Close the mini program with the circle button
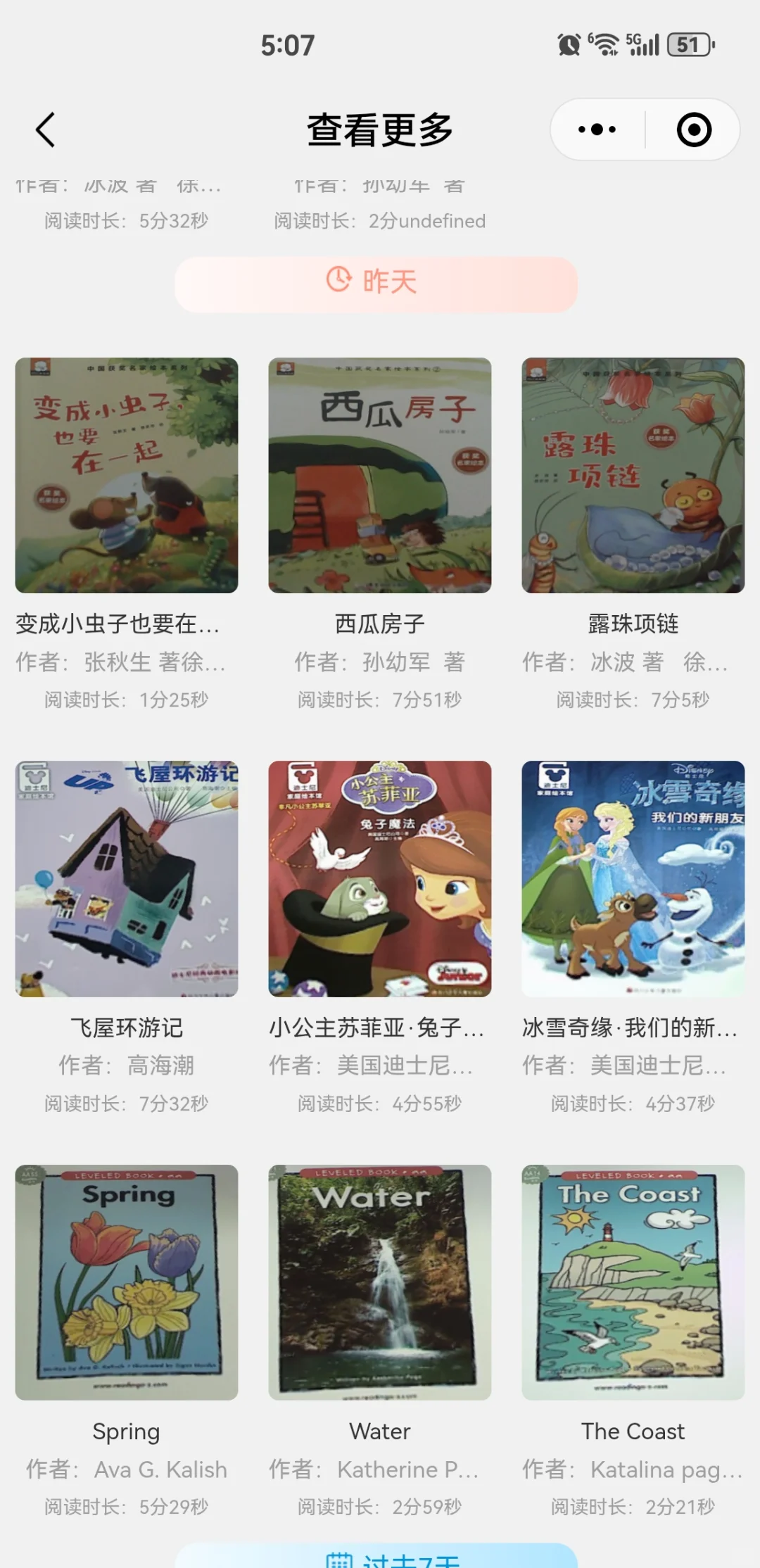Image resolution: width=760 pixels, height=1568 pixels. click(x=694, y=129)
